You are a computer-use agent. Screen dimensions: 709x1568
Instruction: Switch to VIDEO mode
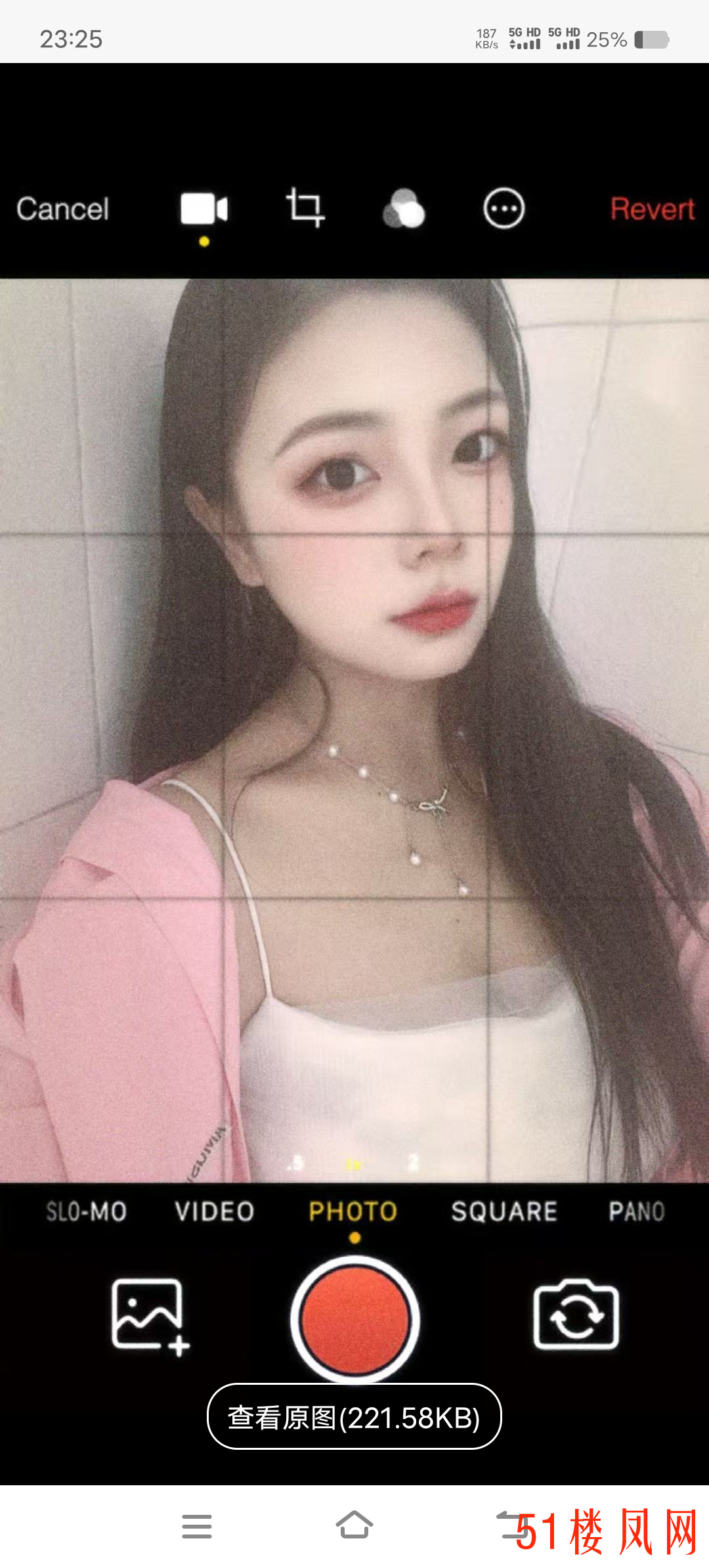214,1211
